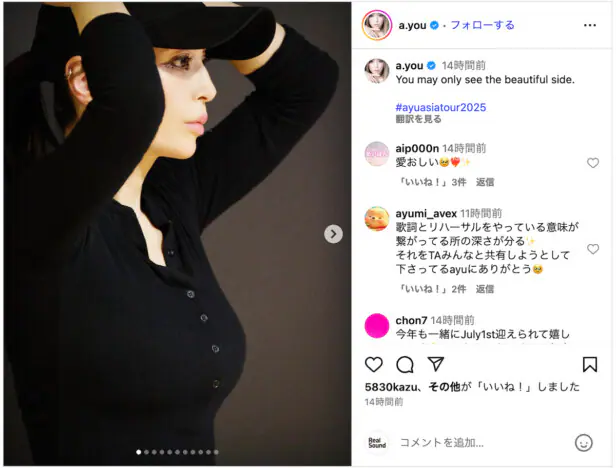
Task: Reply to ayumi_avex's comment via 返信
Action: (485, 289)
